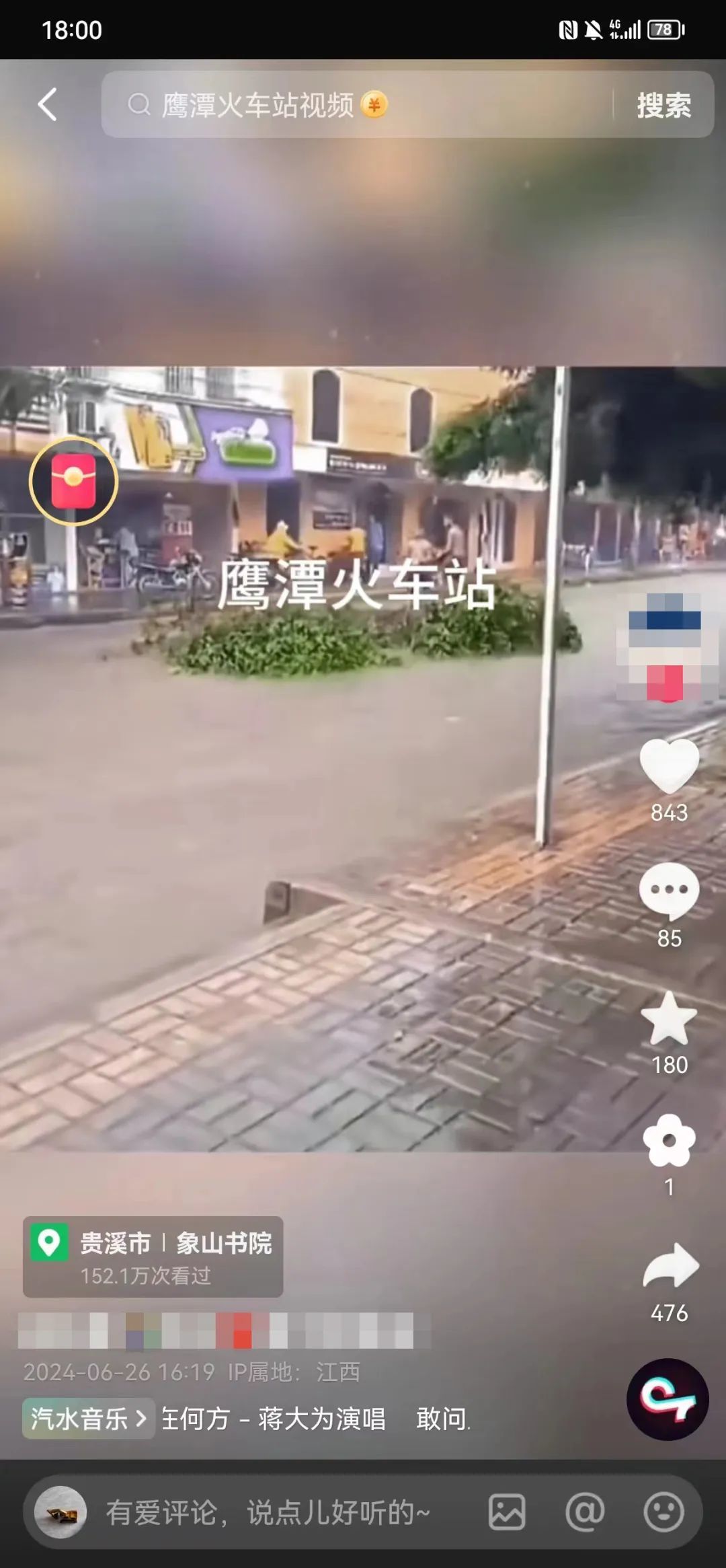Viewport: 726px width, 1568px height.
Task: Open the video author's avatar
Action: click(x=667, y=646)
